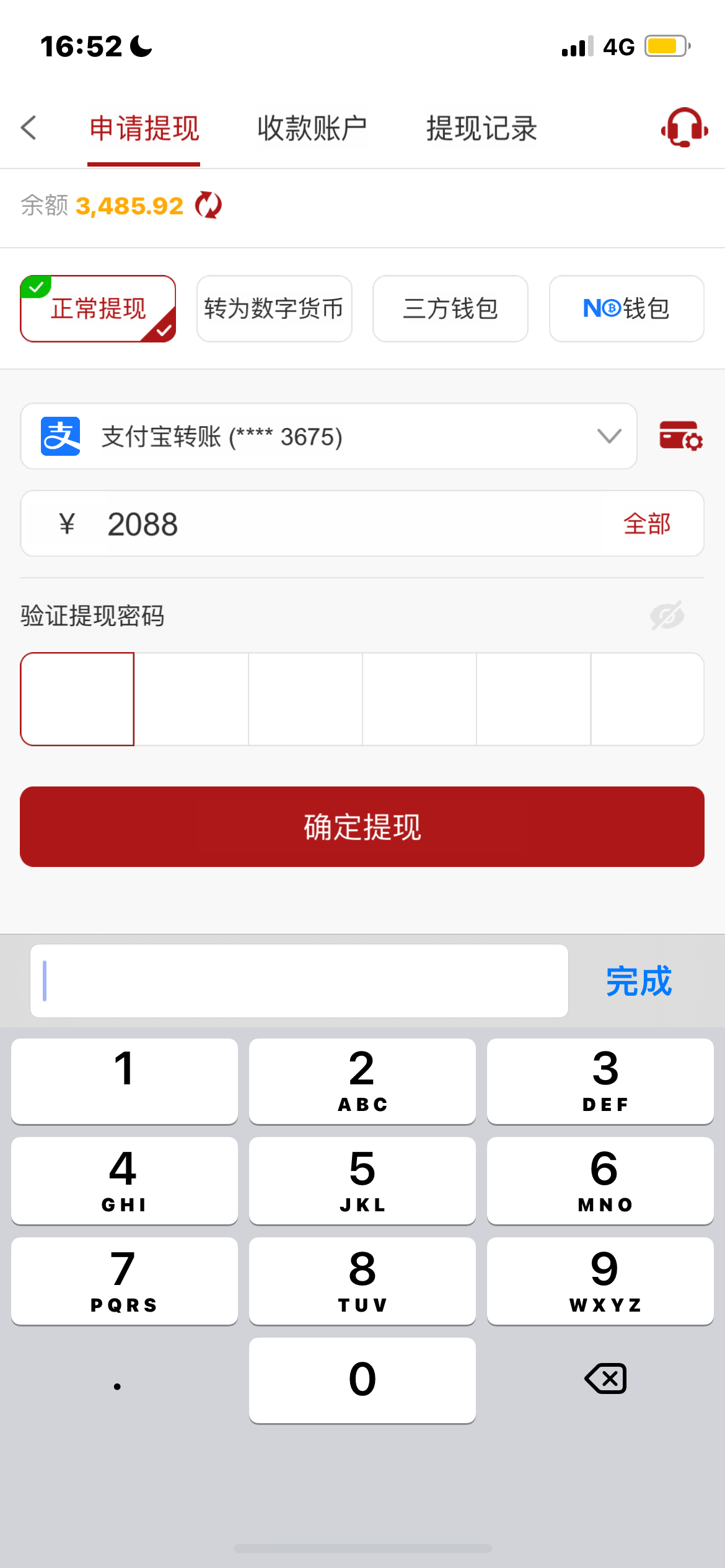
Task: Select 转为数字货币 withdrawal option
Action: pos(274,308)
